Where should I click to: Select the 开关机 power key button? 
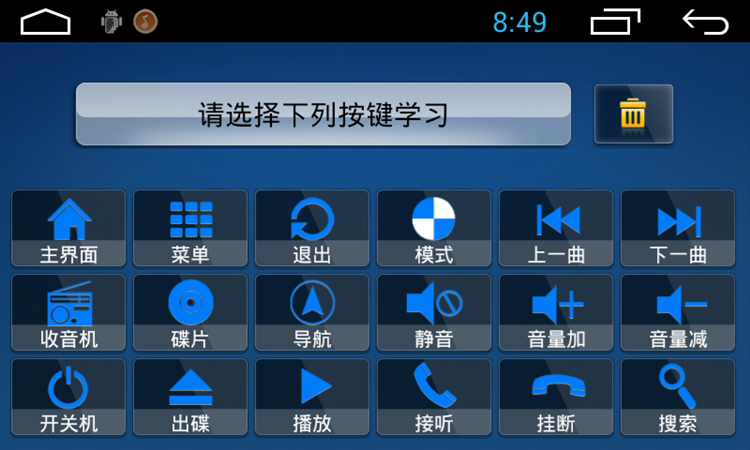tap(69, 397)
